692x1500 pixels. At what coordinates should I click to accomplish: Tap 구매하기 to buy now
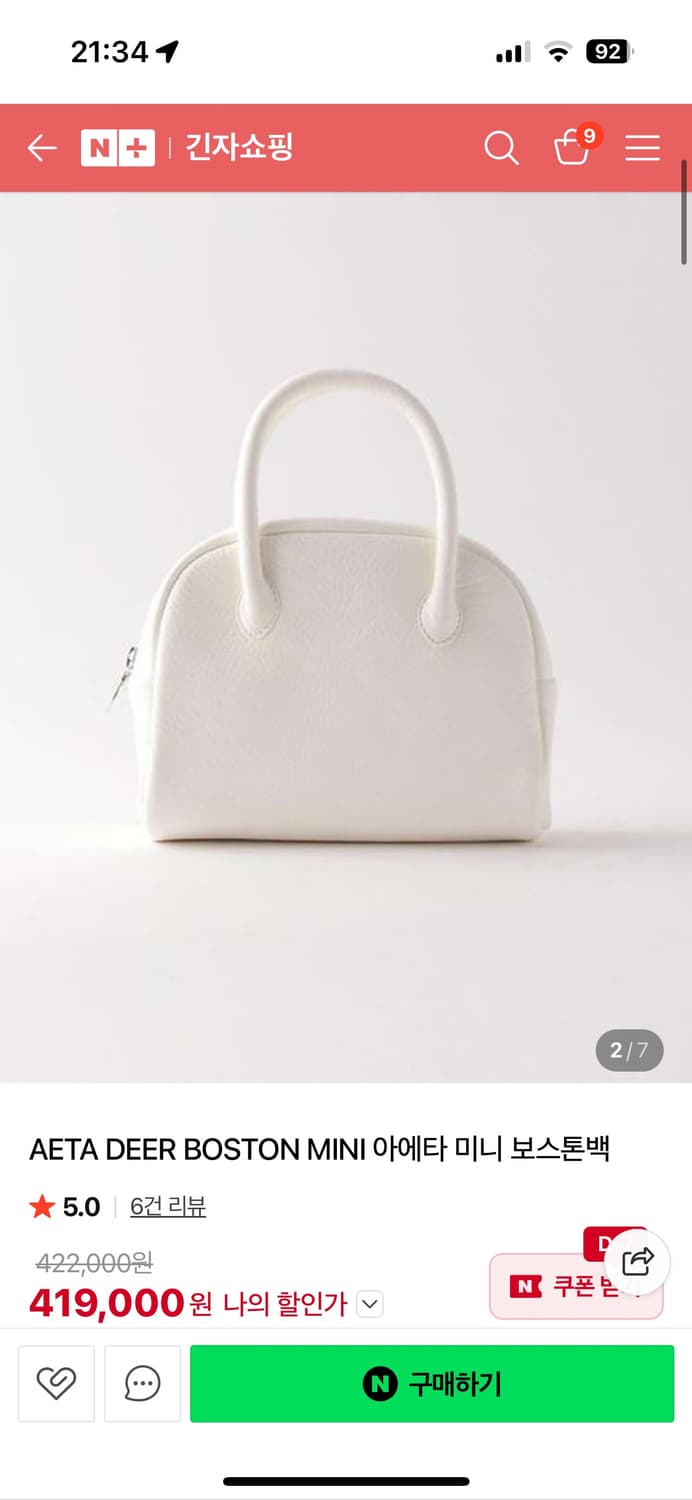point(432,1384)
